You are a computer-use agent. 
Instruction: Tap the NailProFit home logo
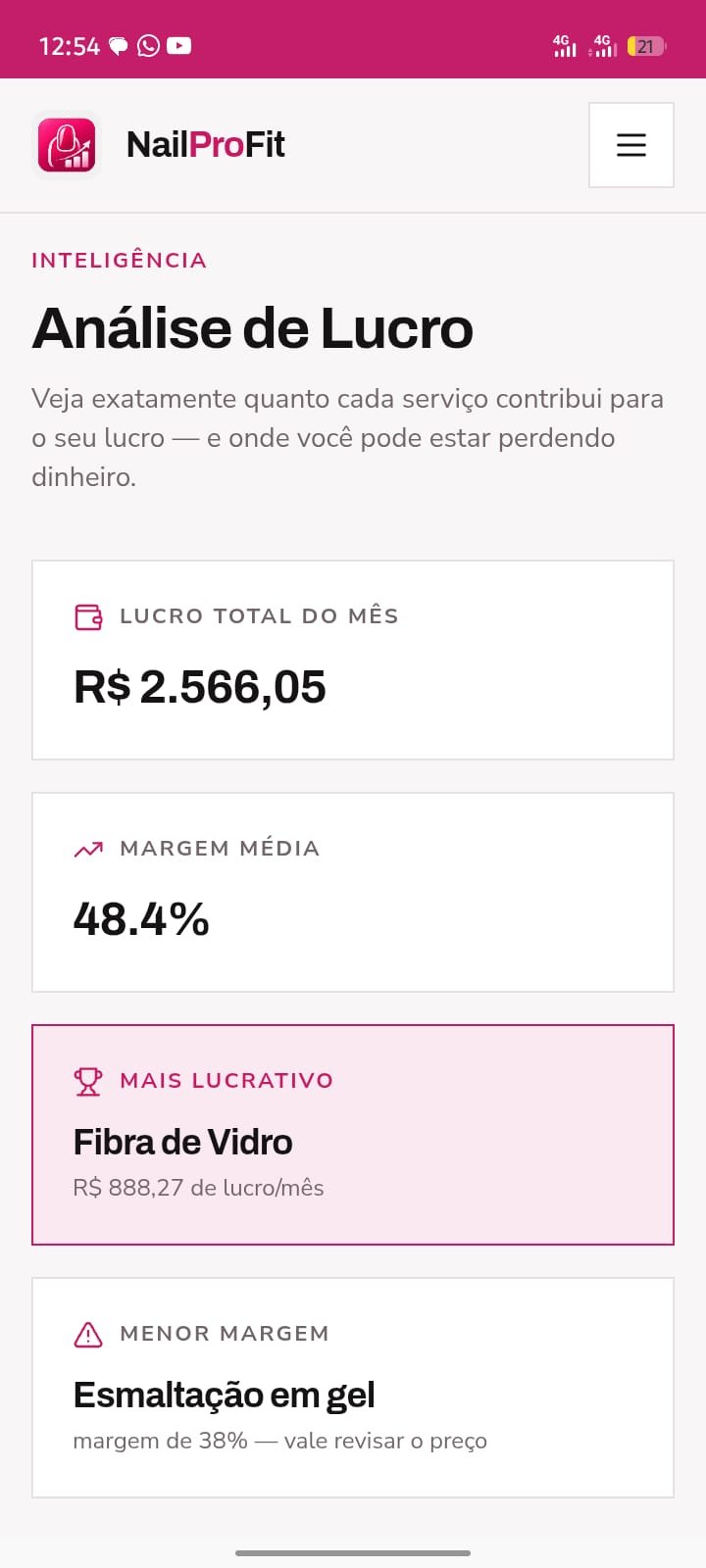click(159, 145)
